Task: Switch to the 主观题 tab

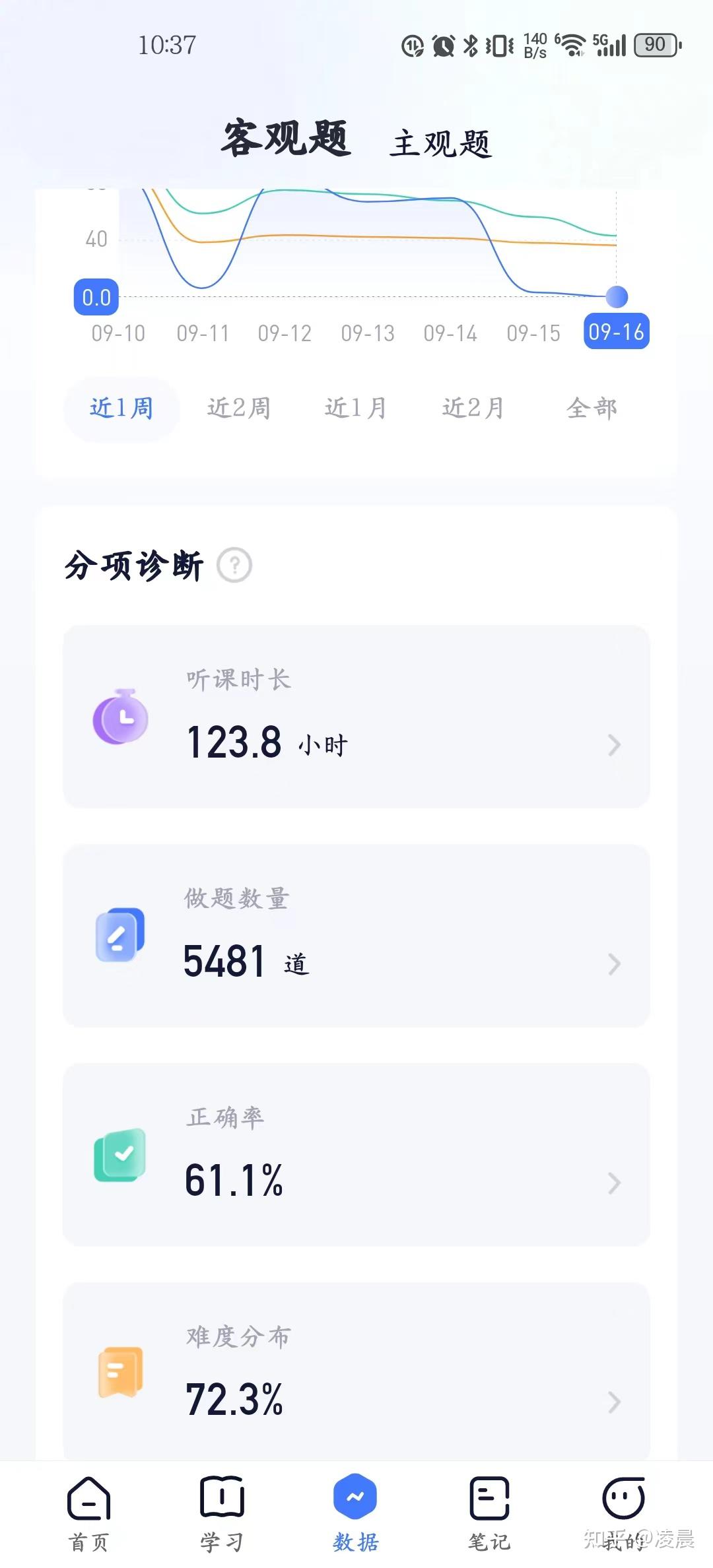Action: tap(440, 143)
